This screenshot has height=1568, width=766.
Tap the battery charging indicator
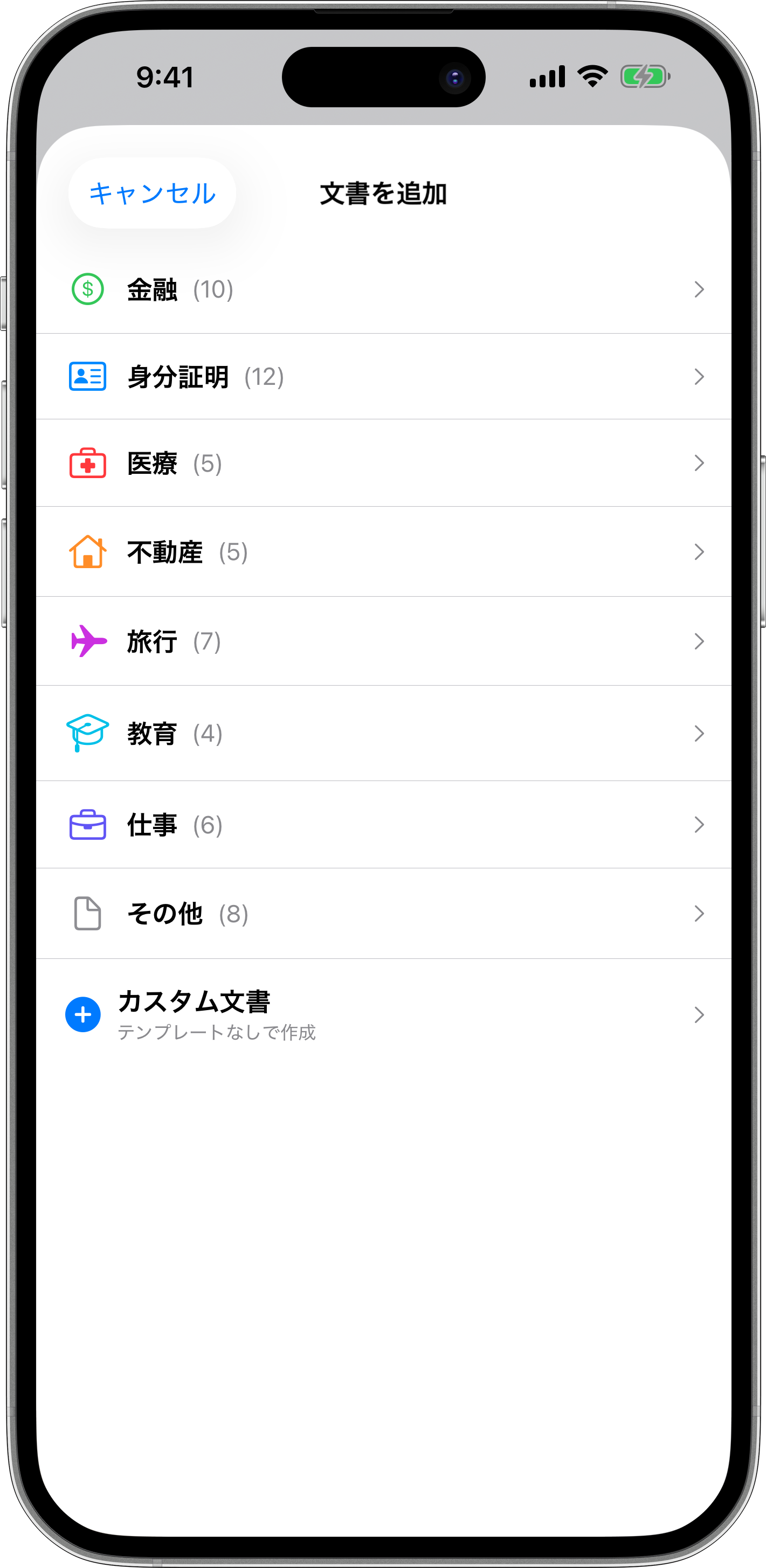click(x=644, y=75)
